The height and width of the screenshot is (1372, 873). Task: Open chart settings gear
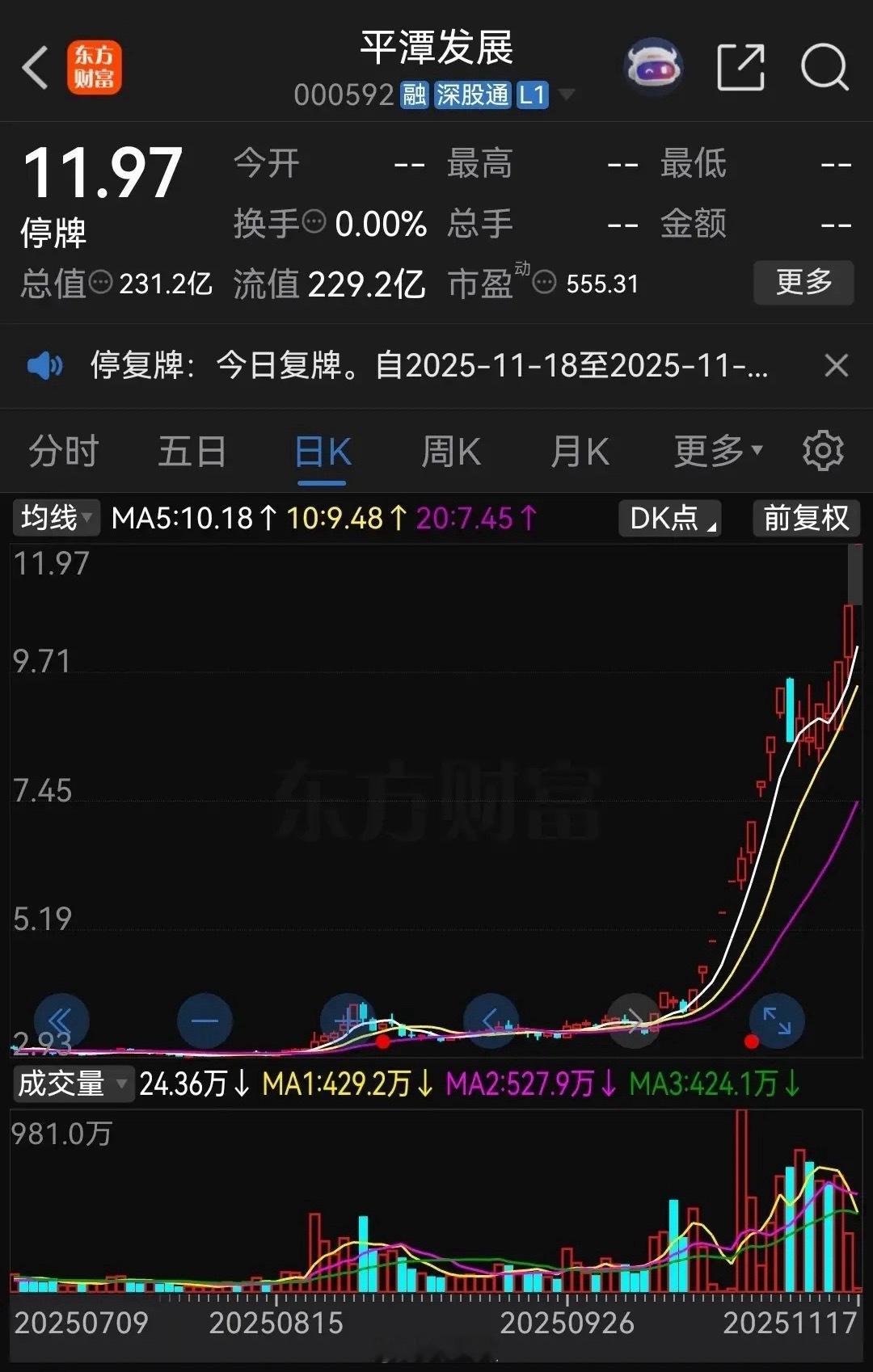(x=823, y=451)
